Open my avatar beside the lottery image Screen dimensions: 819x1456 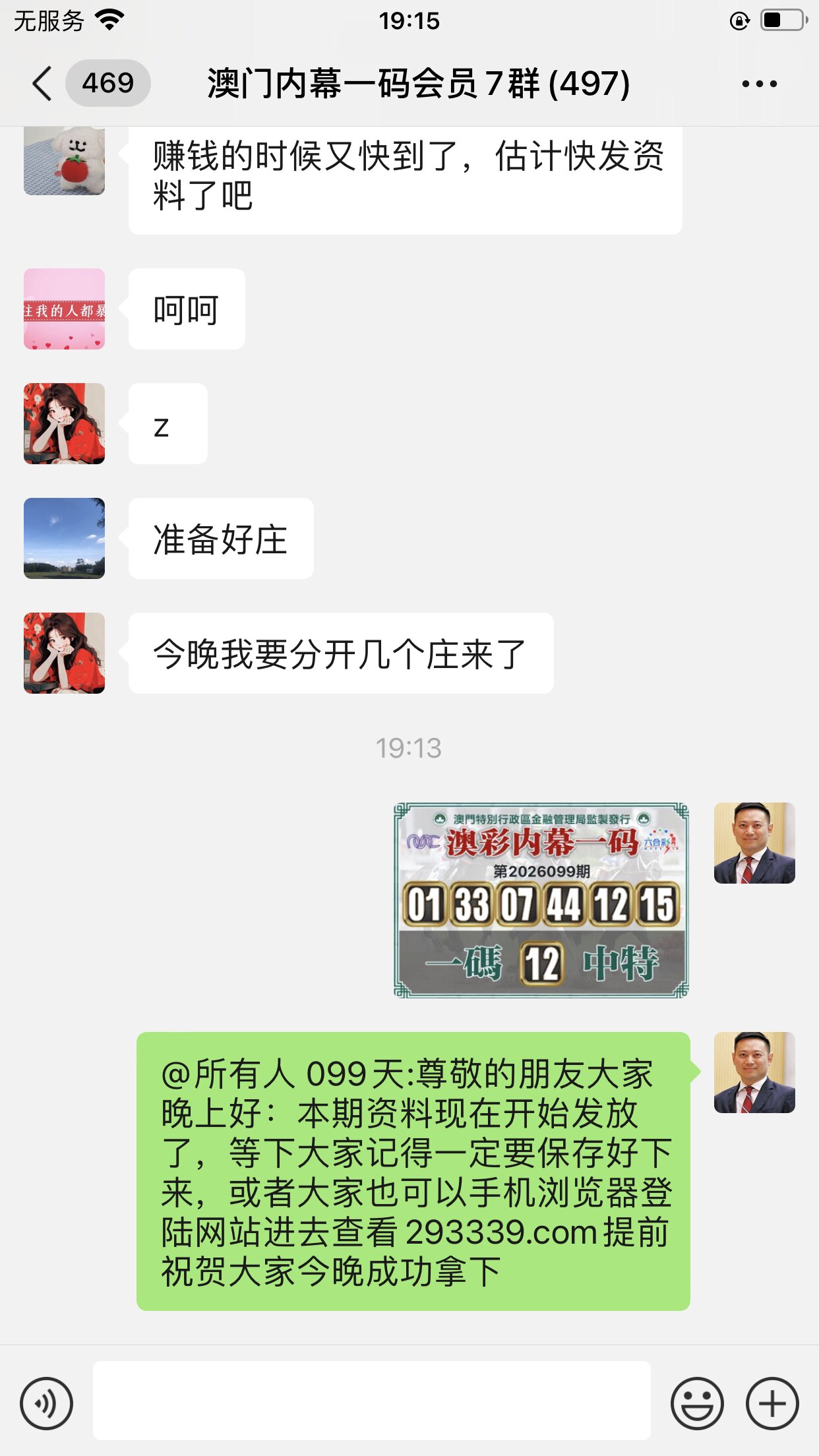(754, 843)
